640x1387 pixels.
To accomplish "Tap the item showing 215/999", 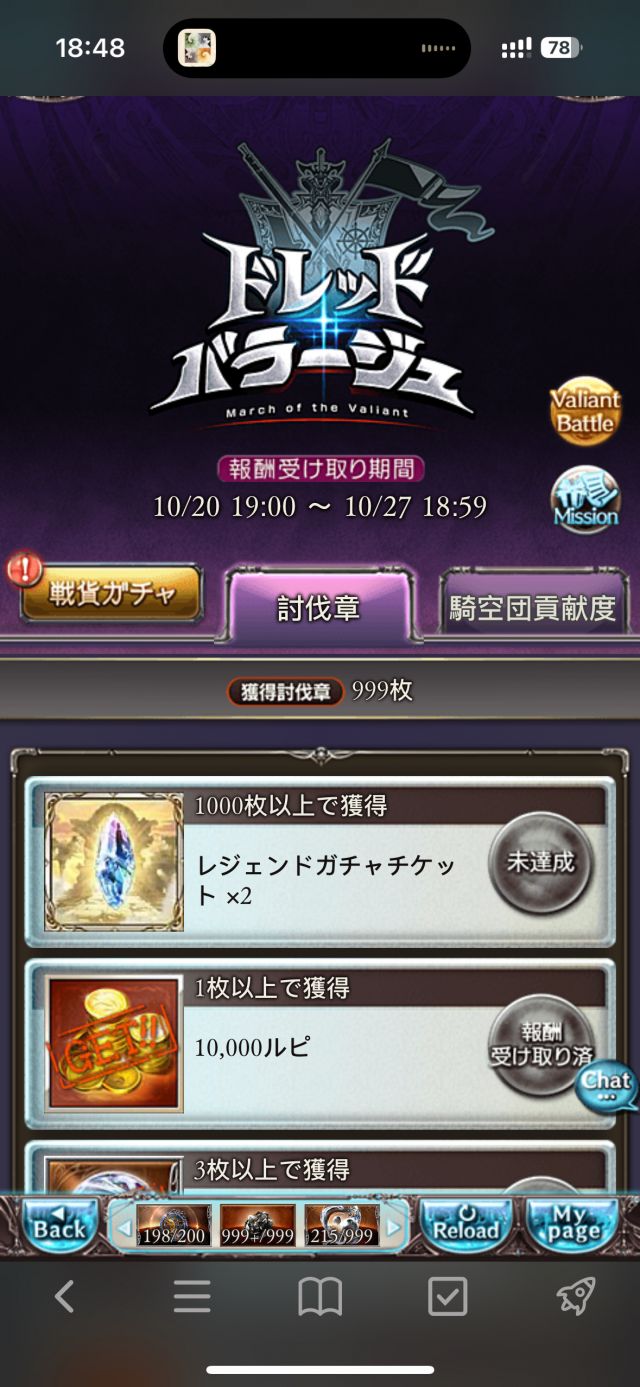I will [342, 1226].
